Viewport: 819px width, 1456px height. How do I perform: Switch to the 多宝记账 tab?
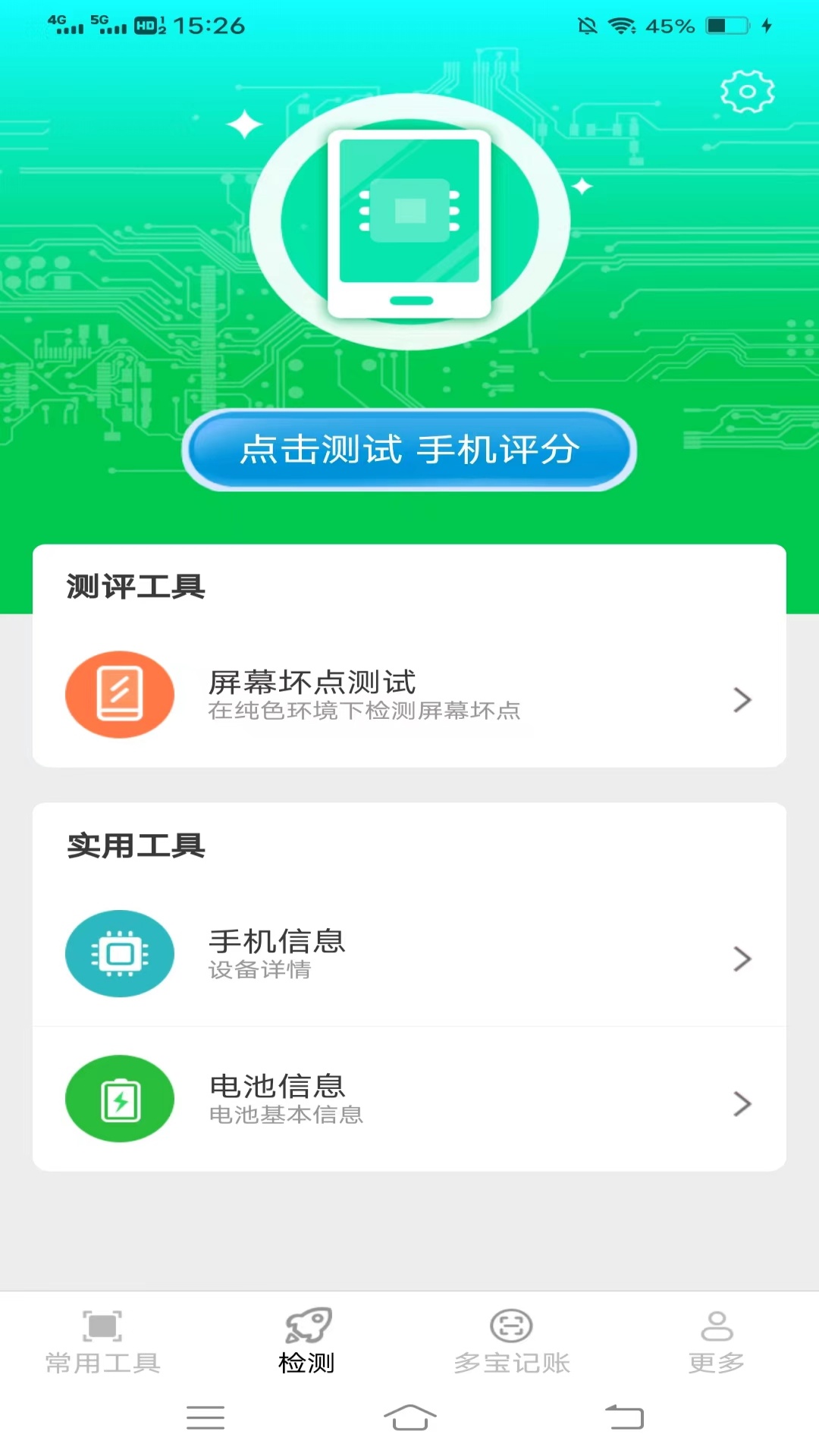(512, 1342)
